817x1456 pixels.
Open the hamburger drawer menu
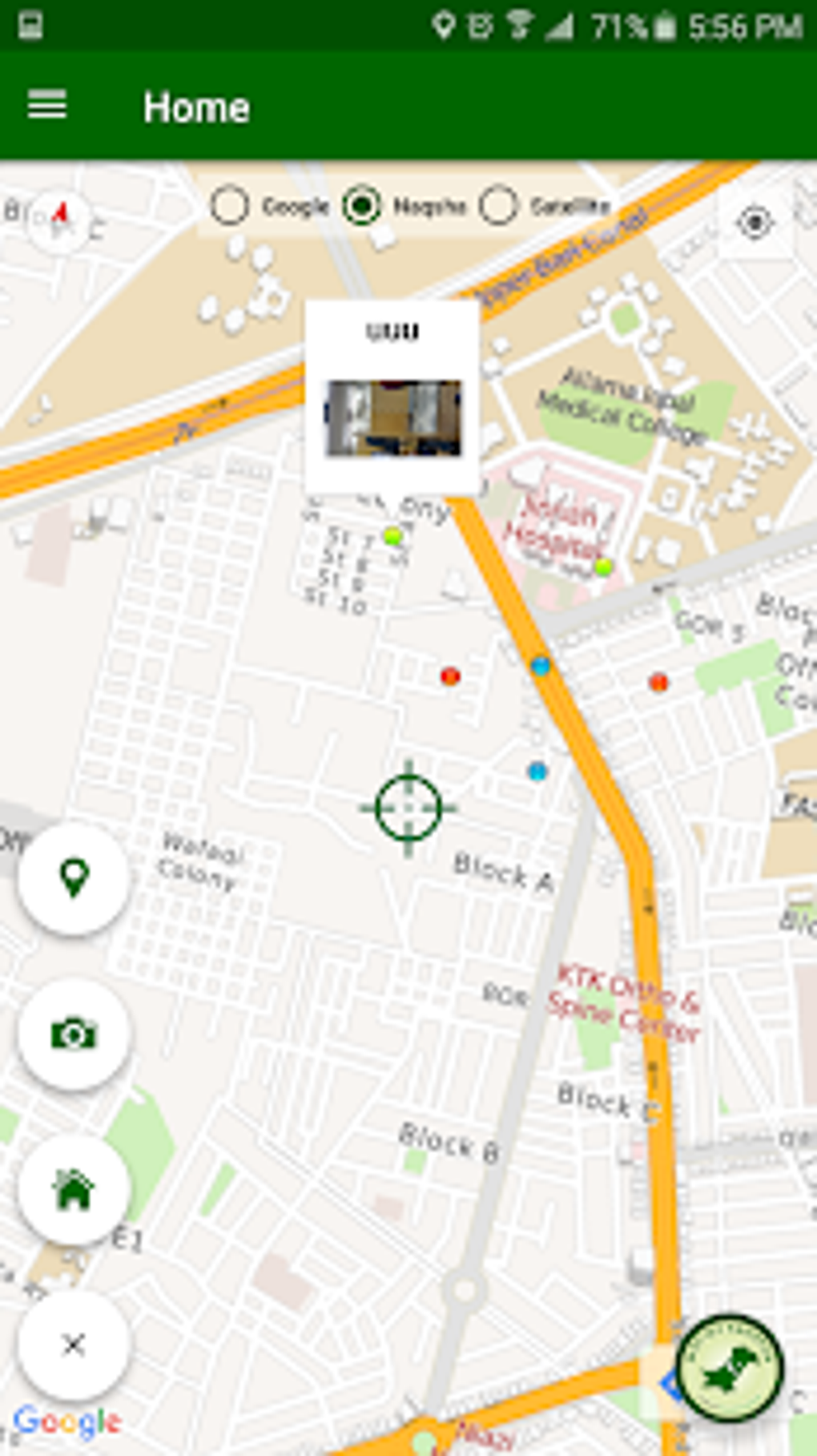[46, 106]
